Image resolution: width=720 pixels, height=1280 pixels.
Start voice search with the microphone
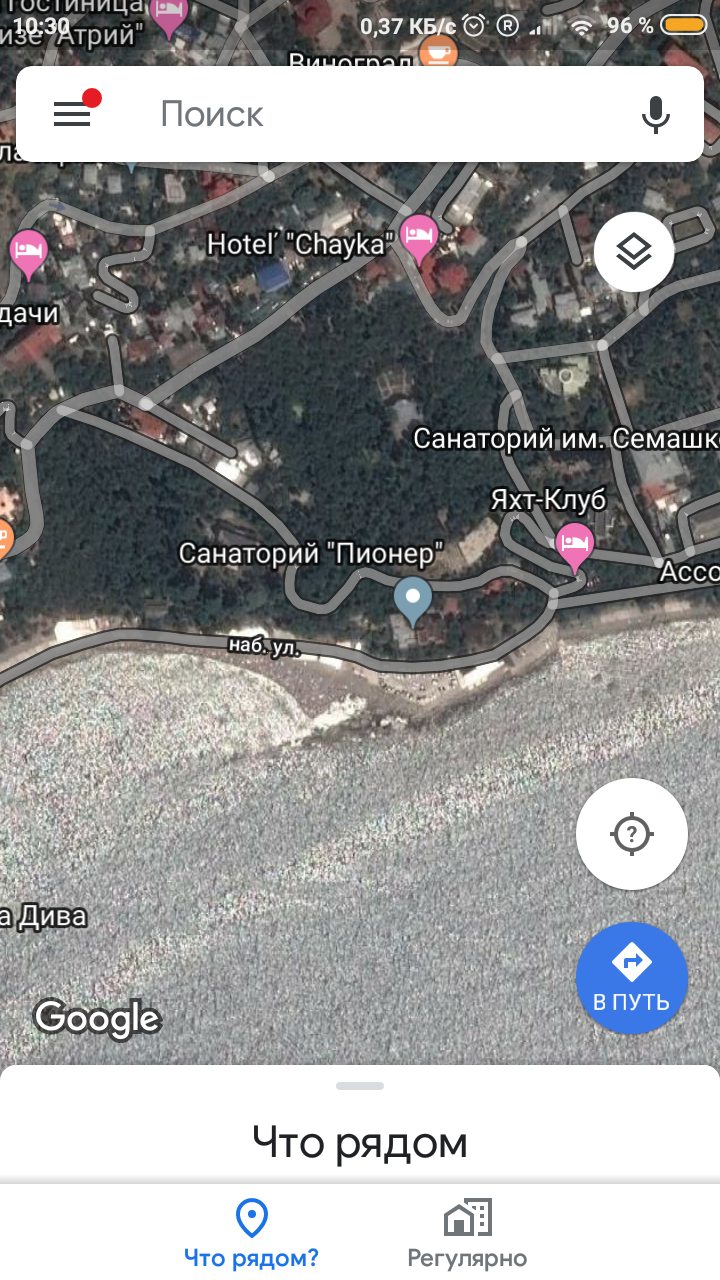(x=656, y=114)
